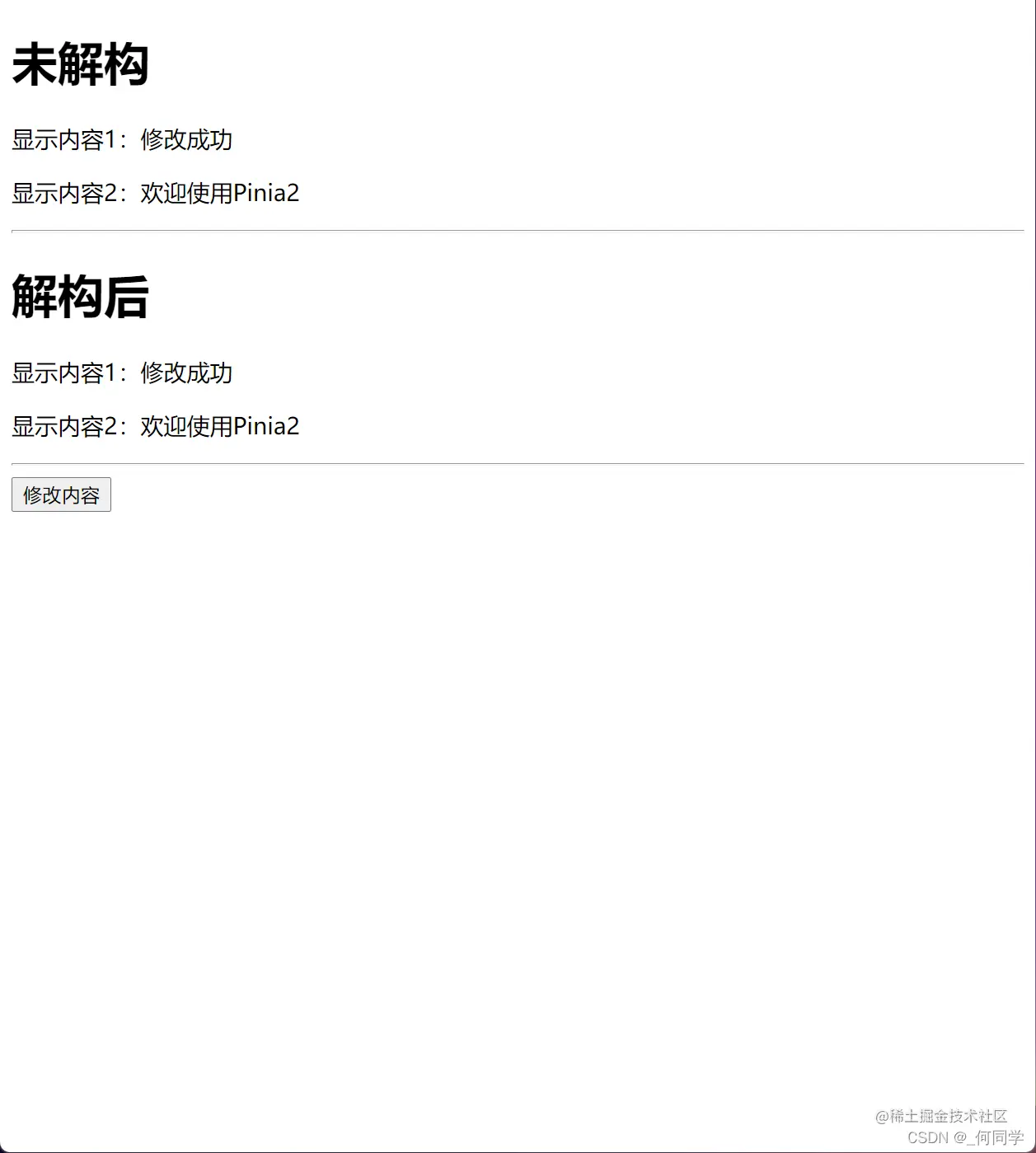Click the horizontal divider below 未解构 section
This screenshot has height=1153, width=1036.
pos(518,232)
